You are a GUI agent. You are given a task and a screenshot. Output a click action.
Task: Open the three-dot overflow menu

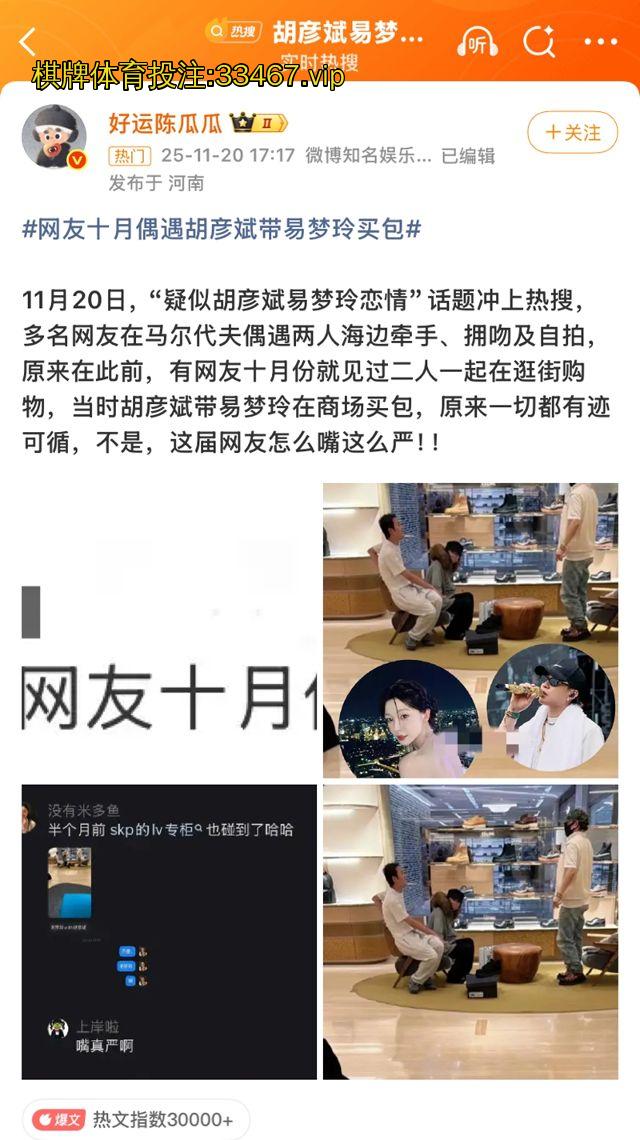601,42
